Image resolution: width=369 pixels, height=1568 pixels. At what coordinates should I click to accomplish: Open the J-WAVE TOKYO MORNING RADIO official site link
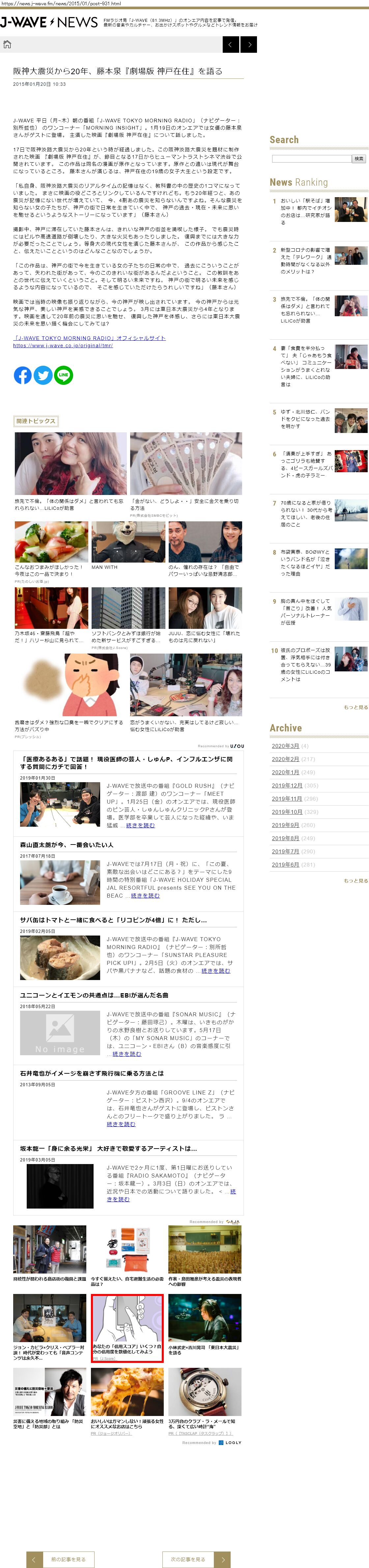pyautogui.click(x=89, y=338)
